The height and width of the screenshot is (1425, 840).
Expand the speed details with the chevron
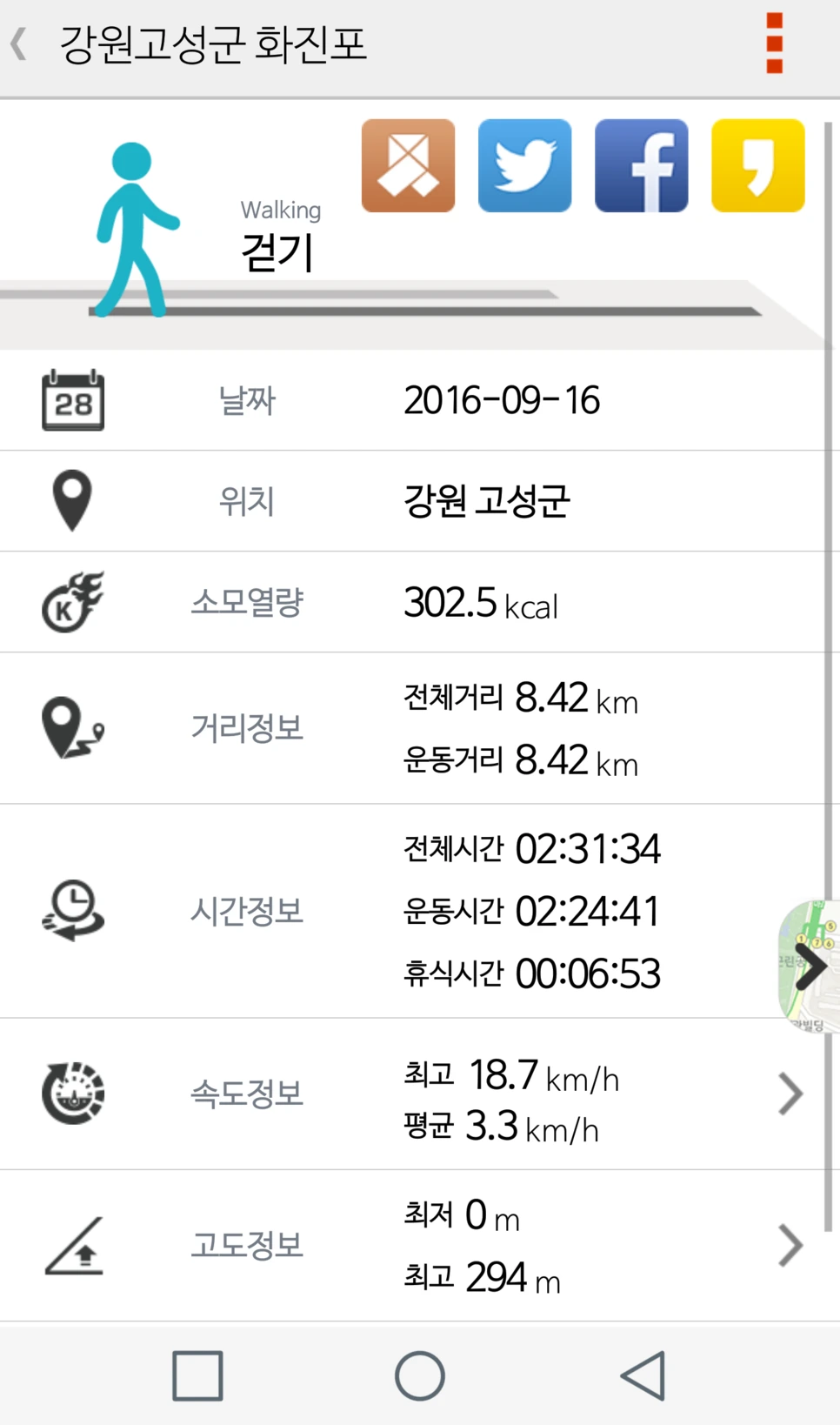tap(790, 1094)
